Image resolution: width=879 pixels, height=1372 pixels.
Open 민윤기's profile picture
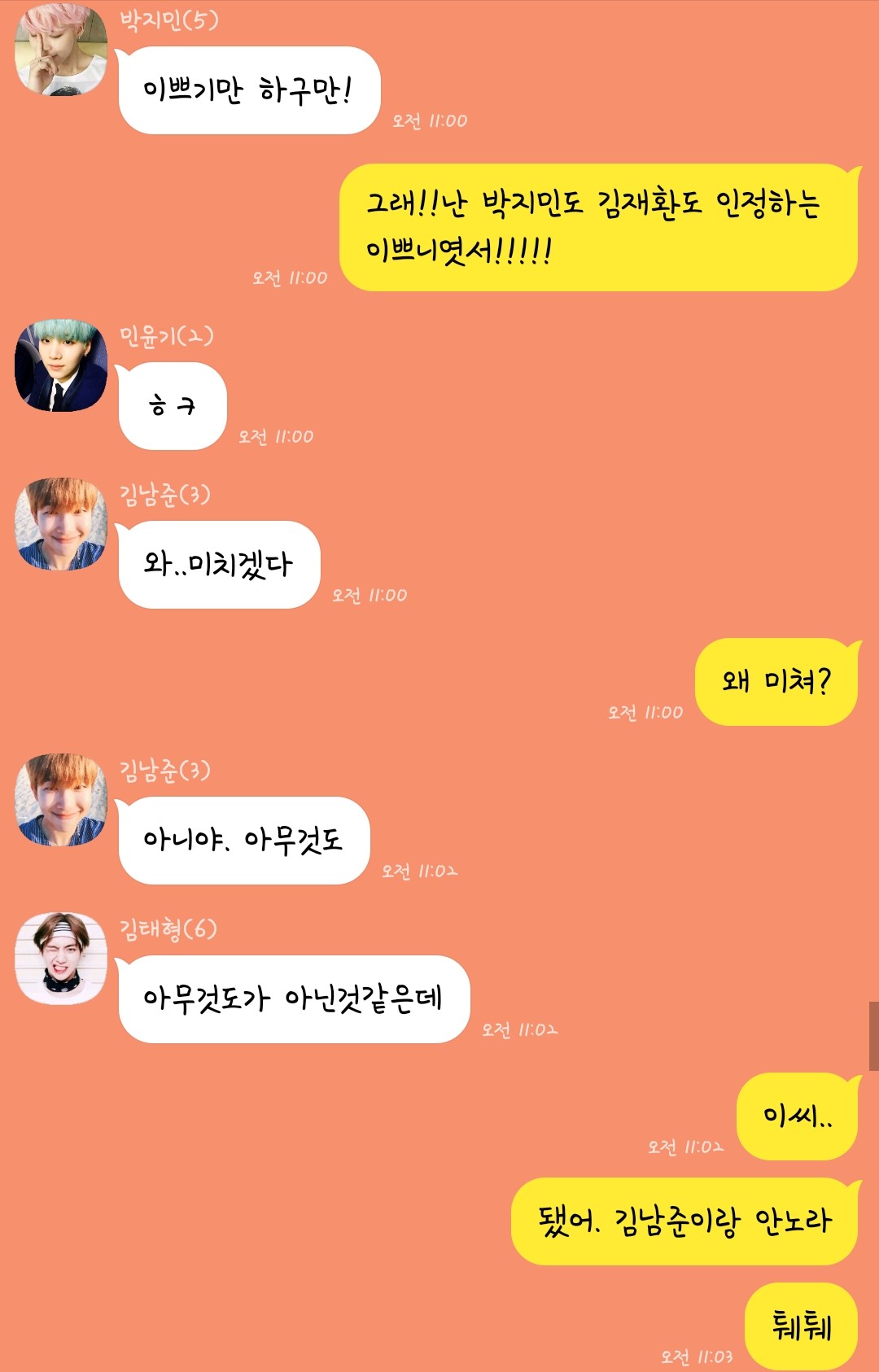click(x=61, y=365)
